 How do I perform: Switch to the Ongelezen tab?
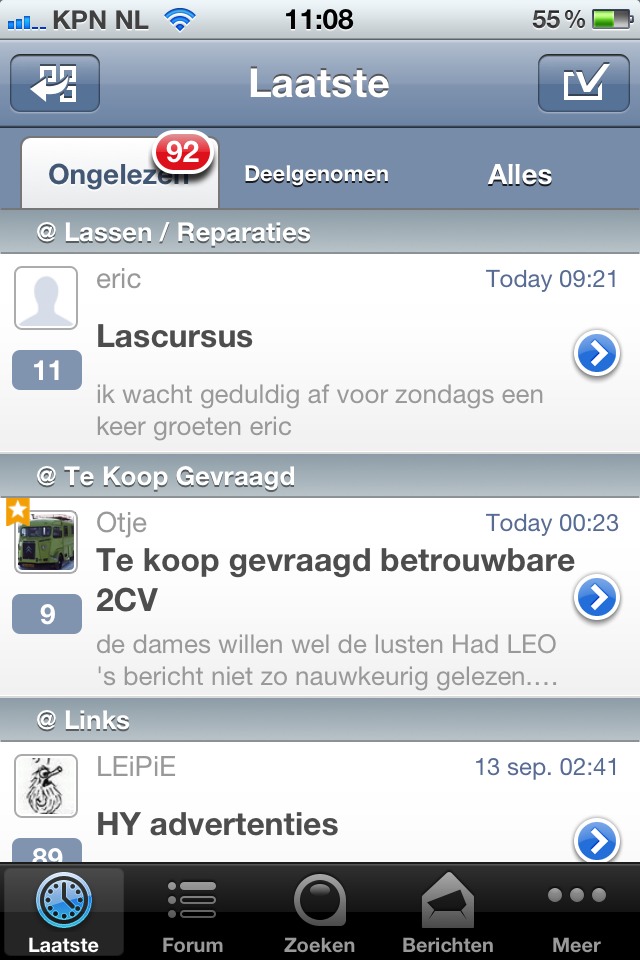click(118, 175)
